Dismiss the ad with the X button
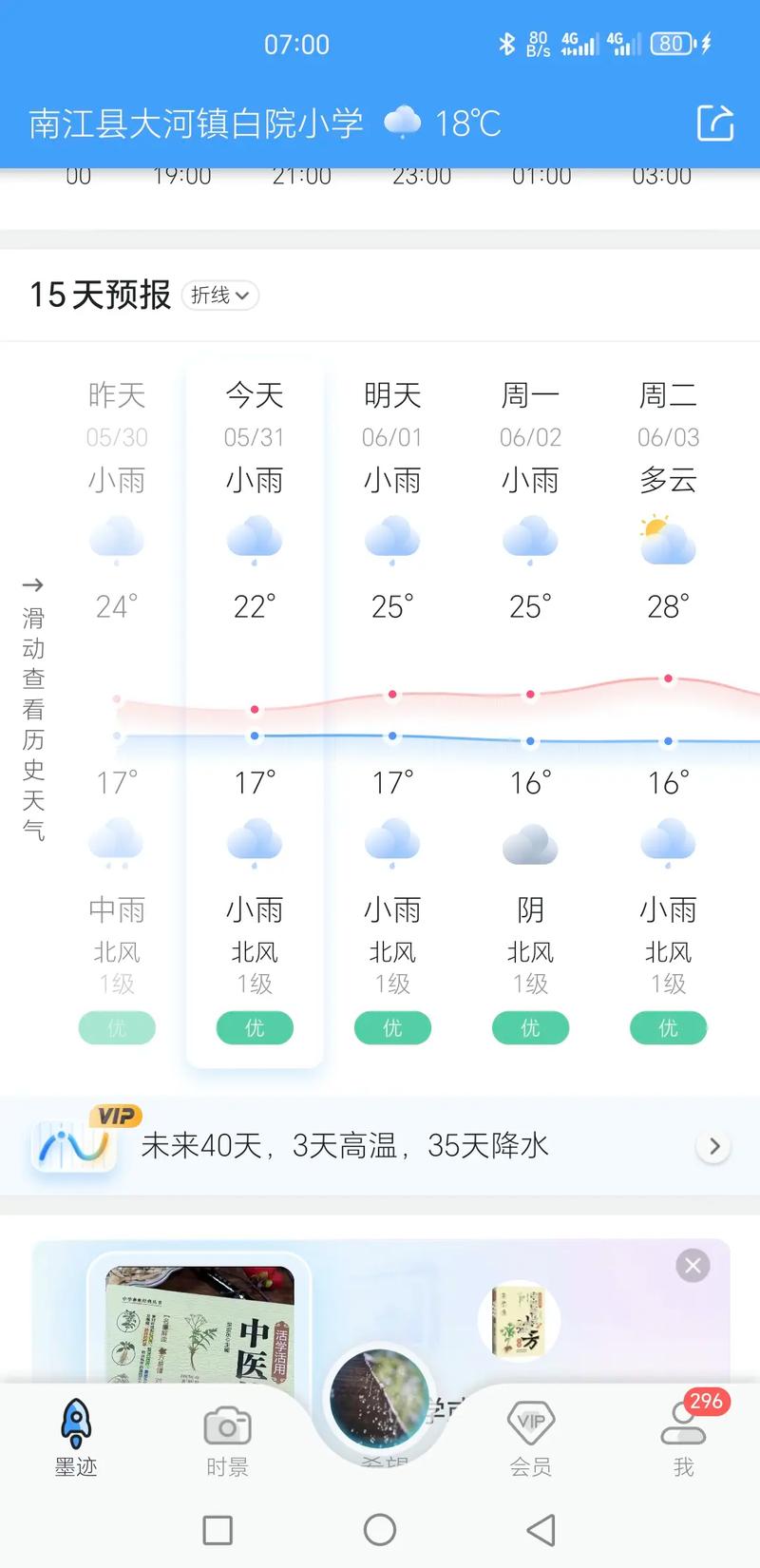760x1568 pixels. [693, 1265]
